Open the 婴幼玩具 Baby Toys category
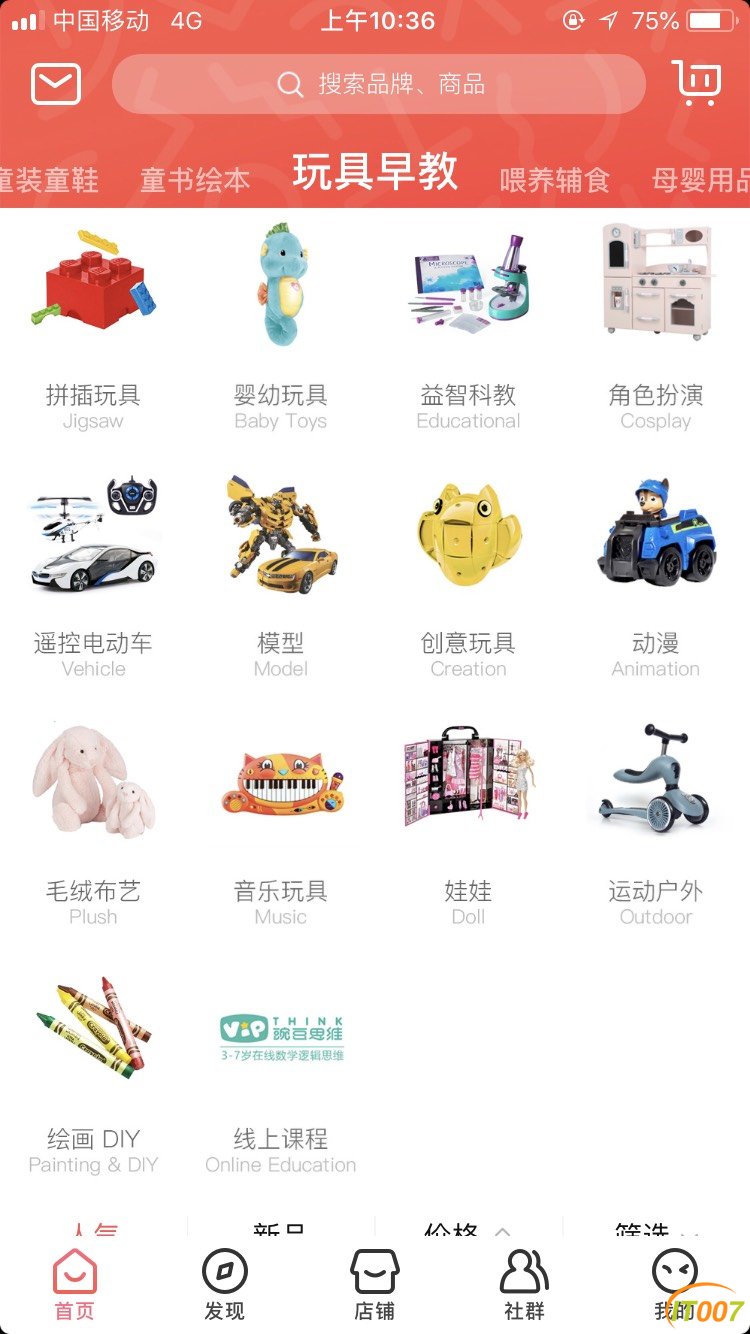This screenshot has height=1334, width=750. coord(281,330)
